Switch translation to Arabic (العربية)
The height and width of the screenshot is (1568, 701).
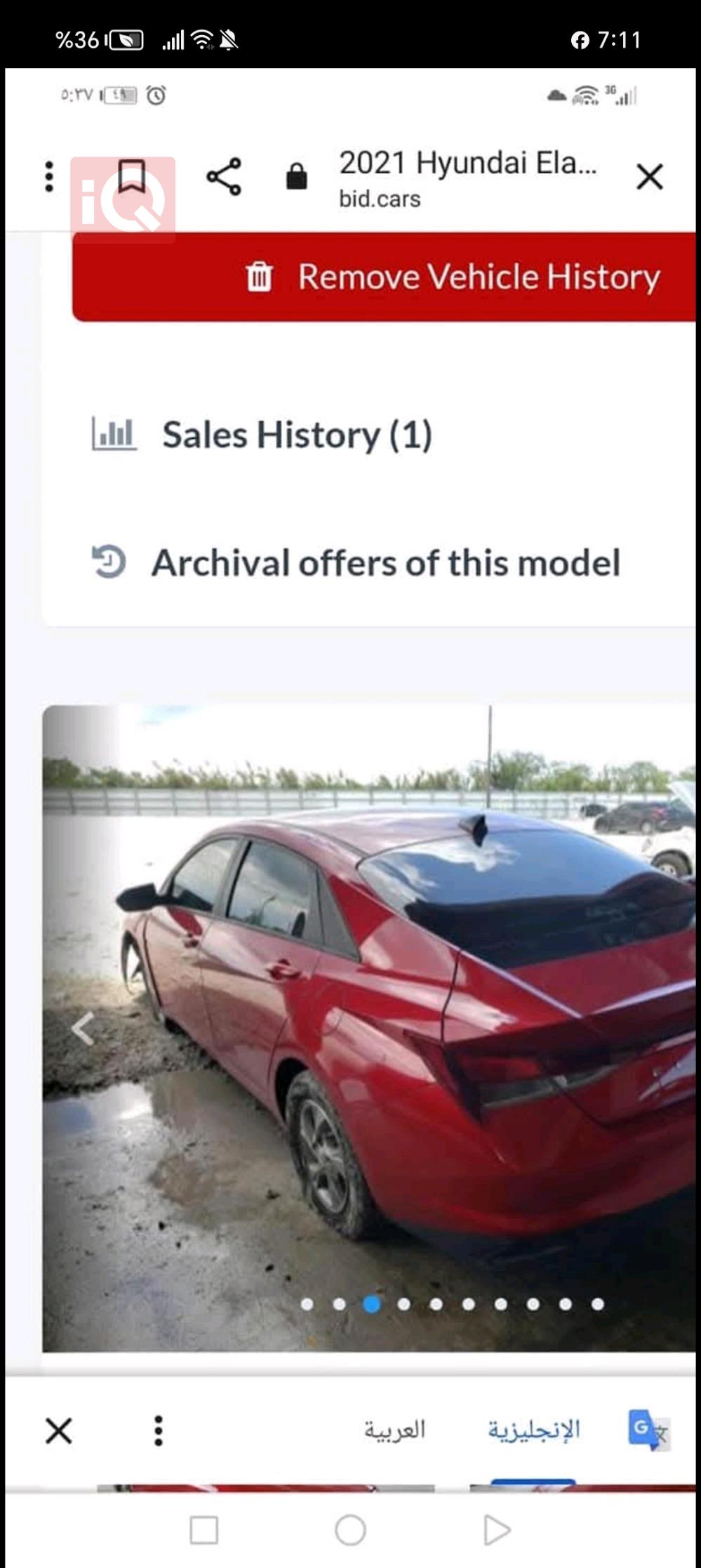coord(394,1430)
